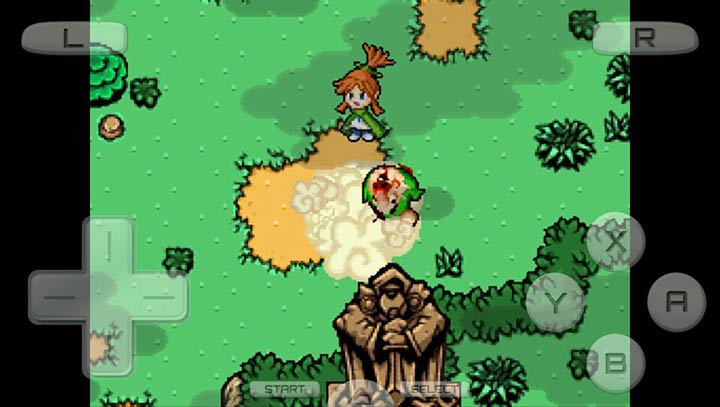The image size is (720, 407).
Task: Tap D-pad down arrow
Action: [x=108, y=350]
